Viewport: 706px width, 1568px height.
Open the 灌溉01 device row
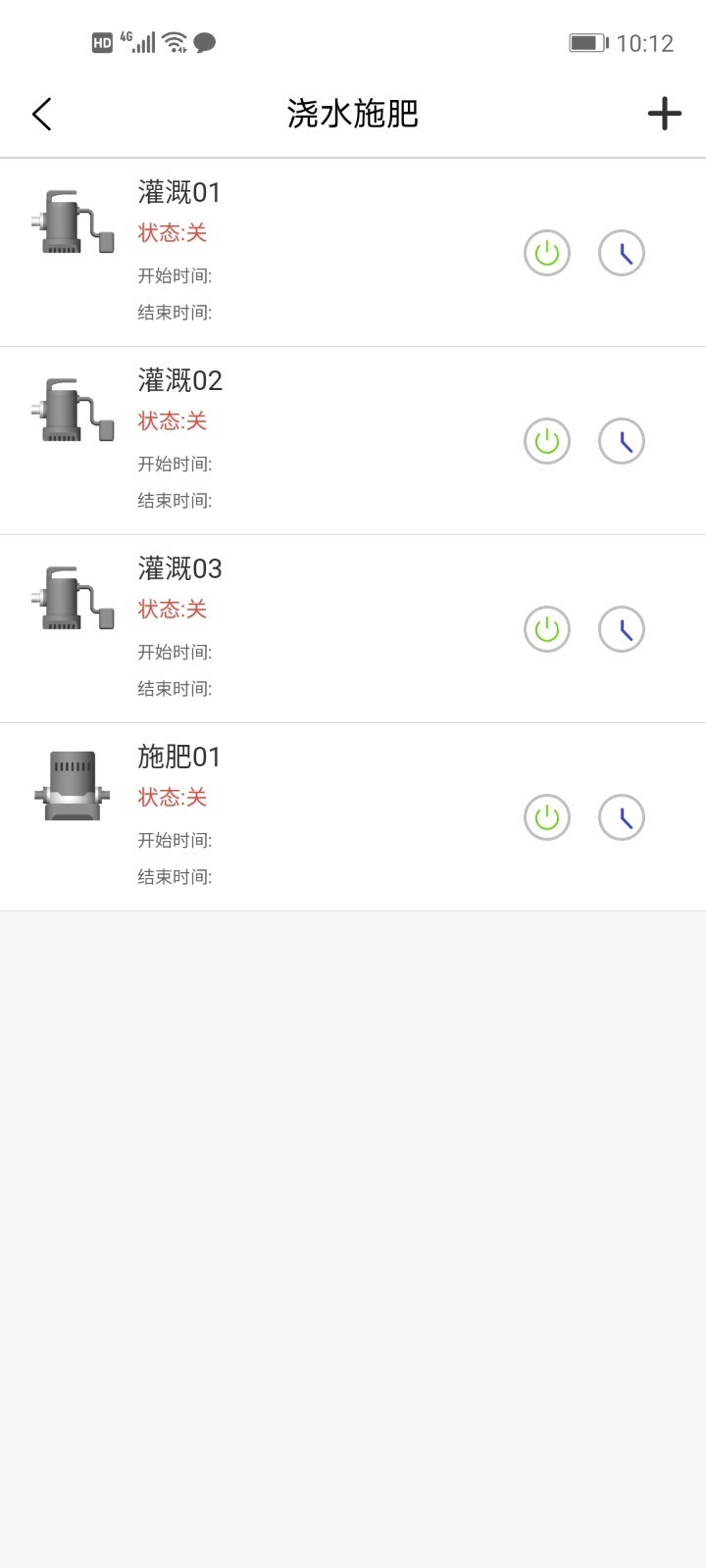pyautogui.click(x=294, y=253)
